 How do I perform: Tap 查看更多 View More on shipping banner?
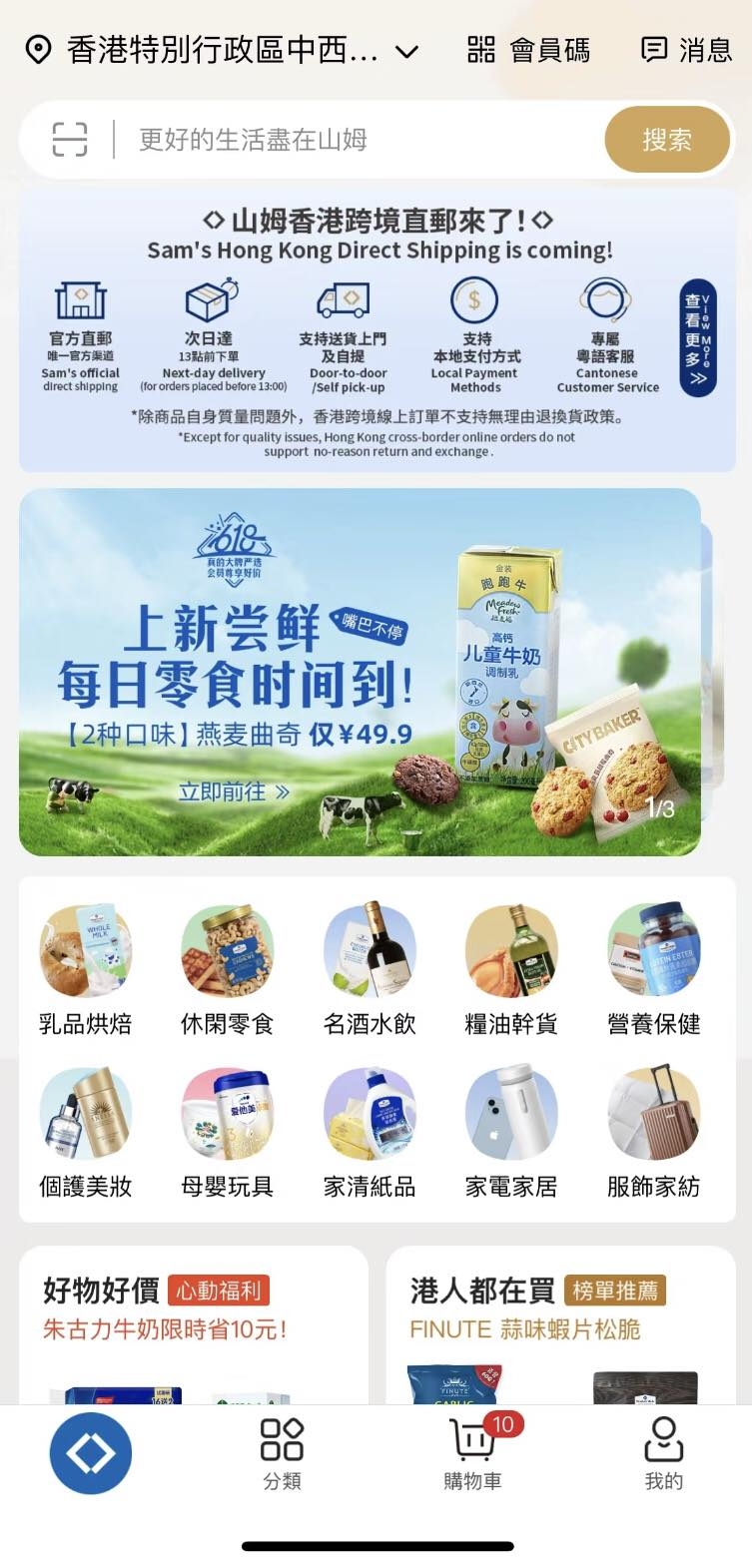[697, 338]
